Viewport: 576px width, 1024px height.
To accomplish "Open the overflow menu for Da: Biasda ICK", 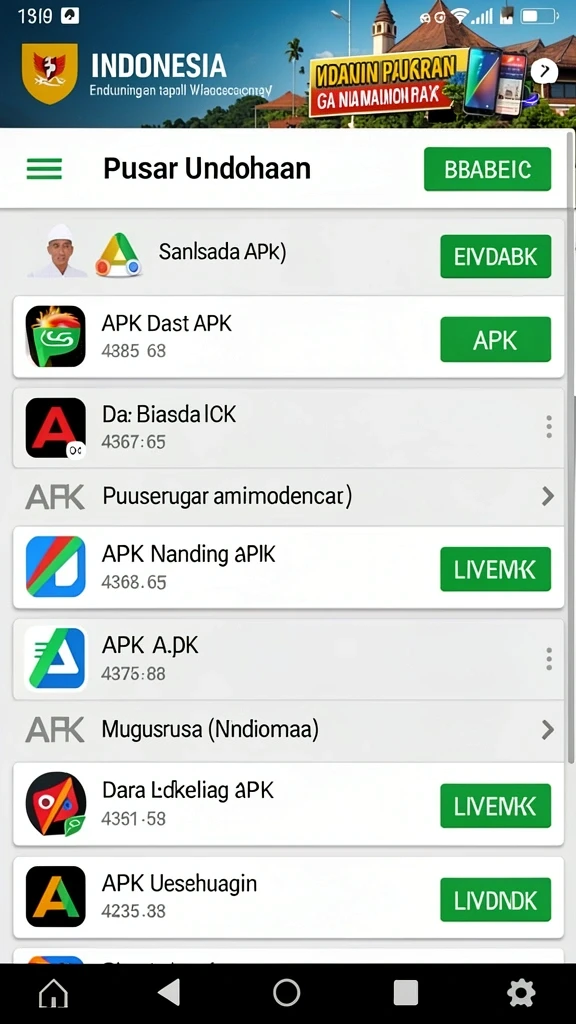I will (549, 426).
